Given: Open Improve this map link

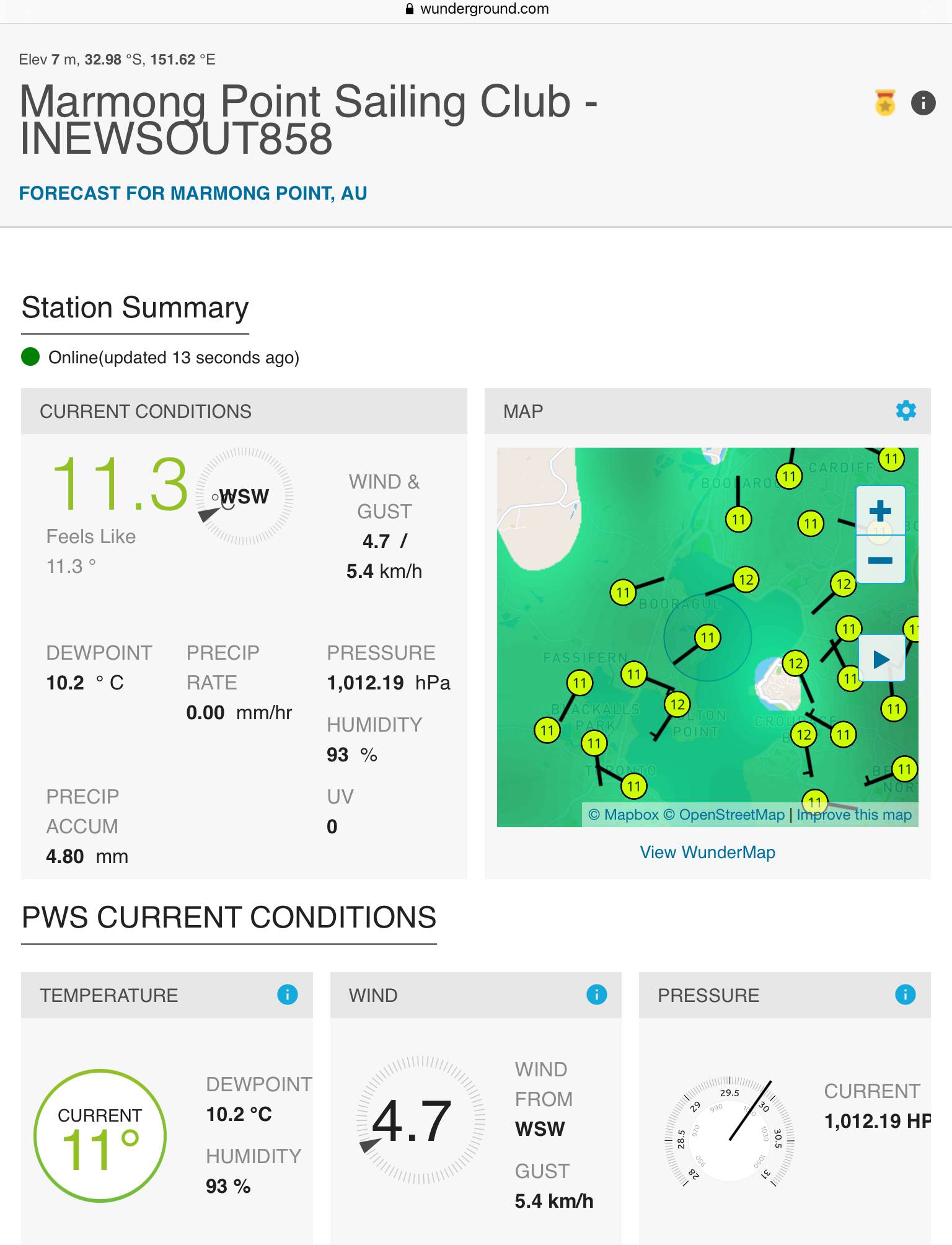Looking at the screenshot, I should click(x=854, y=815).
